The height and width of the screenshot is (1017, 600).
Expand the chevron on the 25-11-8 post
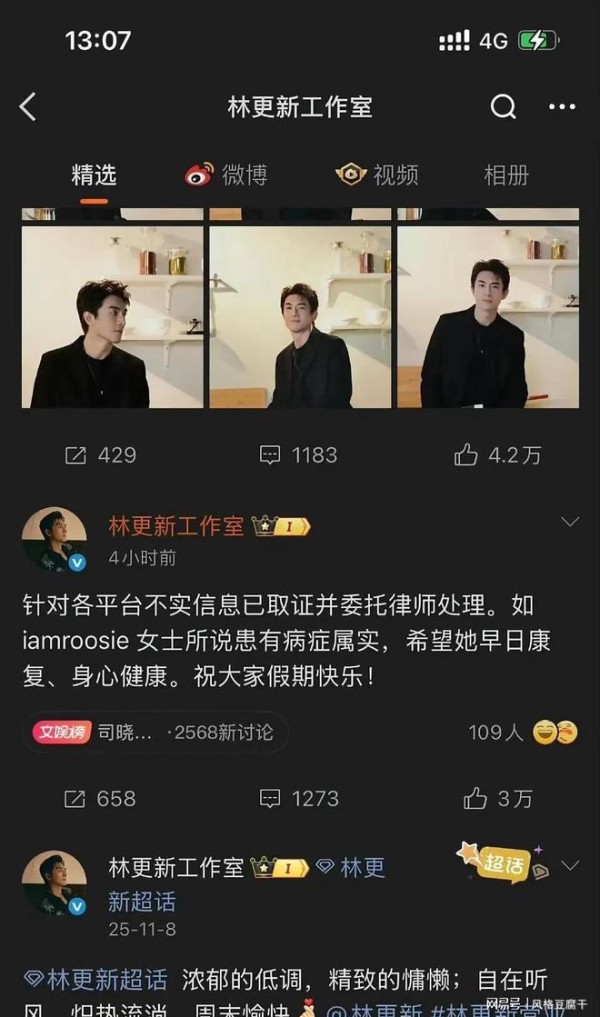(570, 866)
